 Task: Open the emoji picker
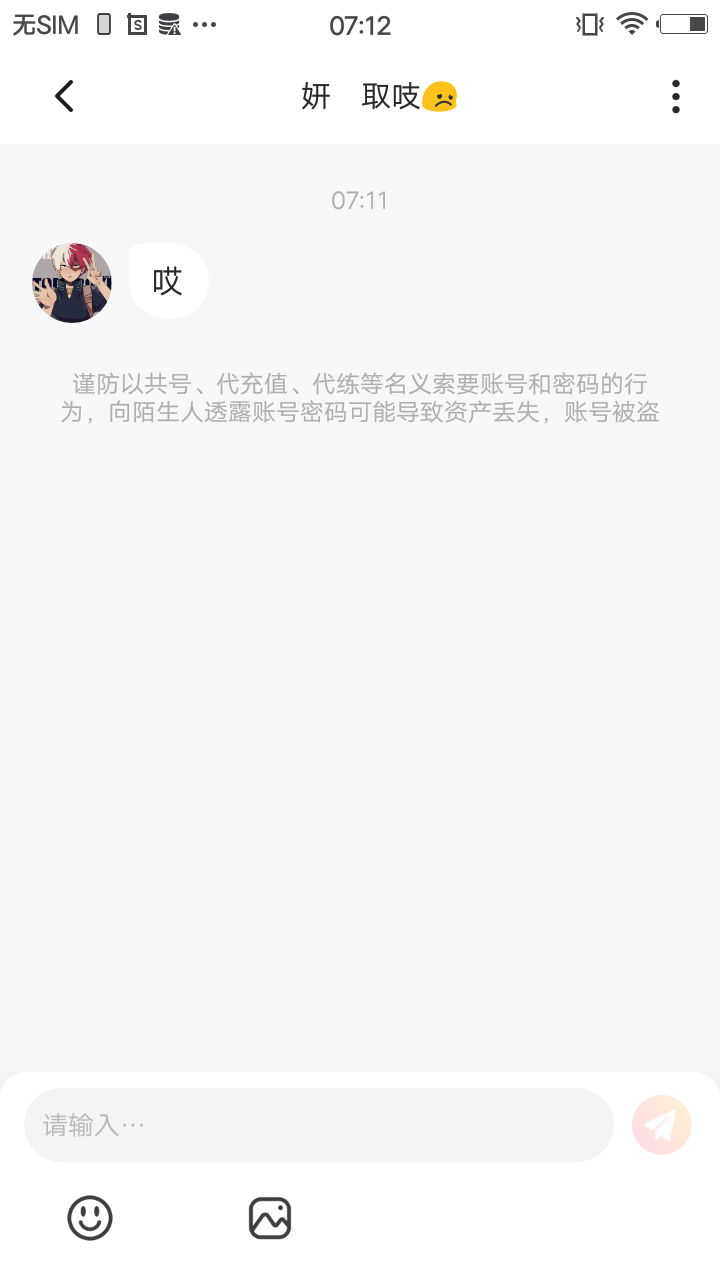coord(90,1217)
